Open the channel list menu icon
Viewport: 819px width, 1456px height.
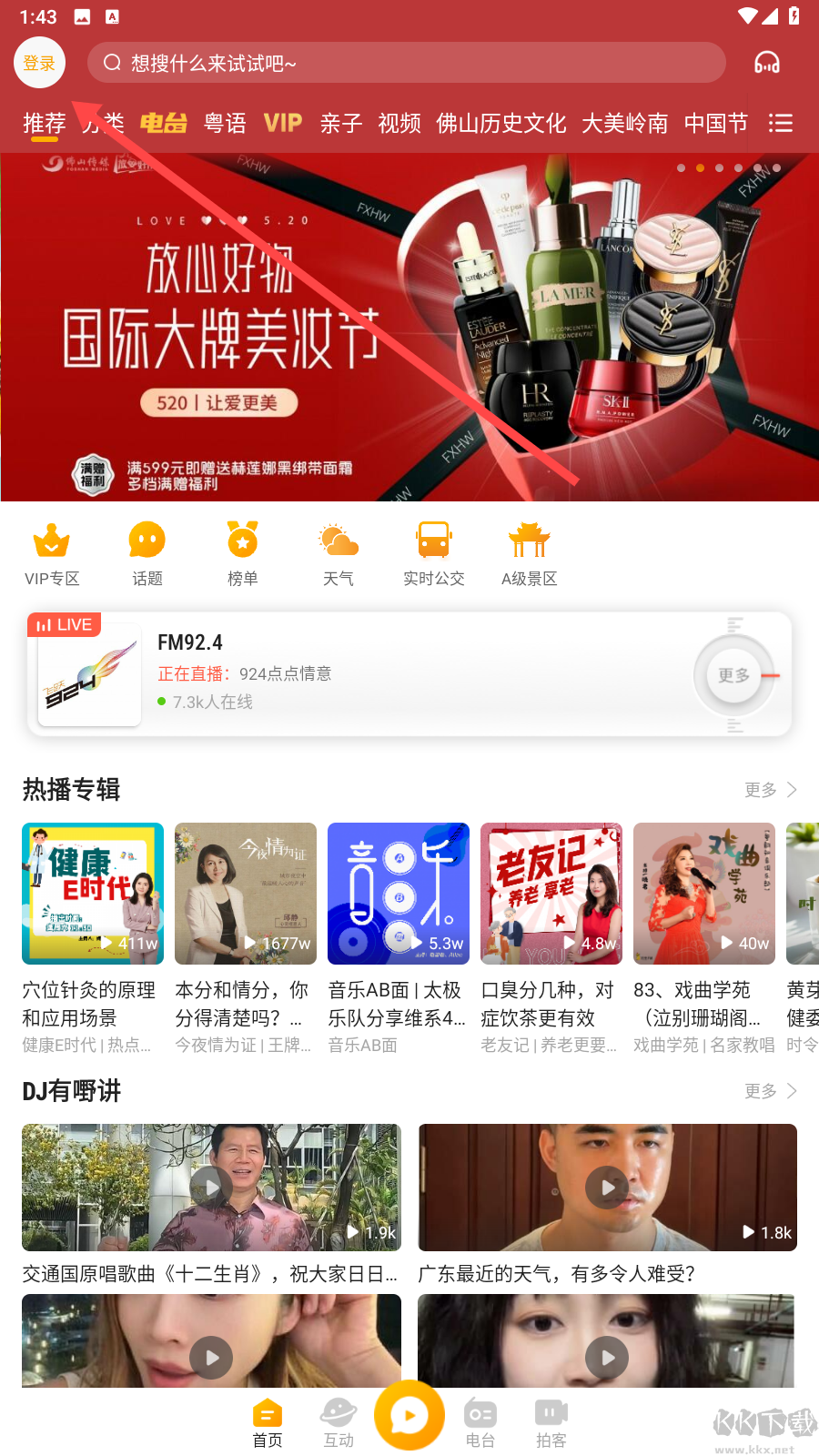pyautogui.click(x=780, y=123)
